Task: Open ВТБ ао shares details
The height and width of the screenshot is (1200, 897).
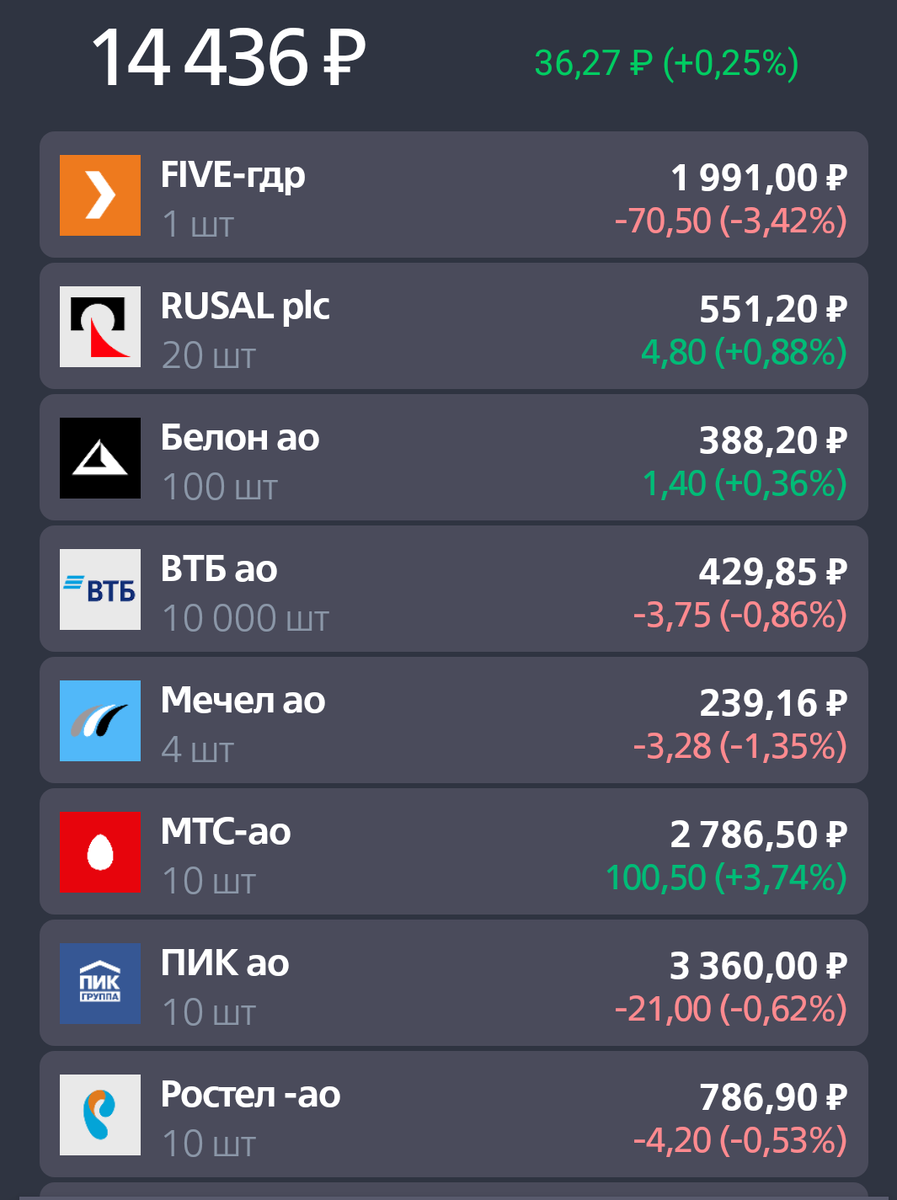Action: point(453,589)
